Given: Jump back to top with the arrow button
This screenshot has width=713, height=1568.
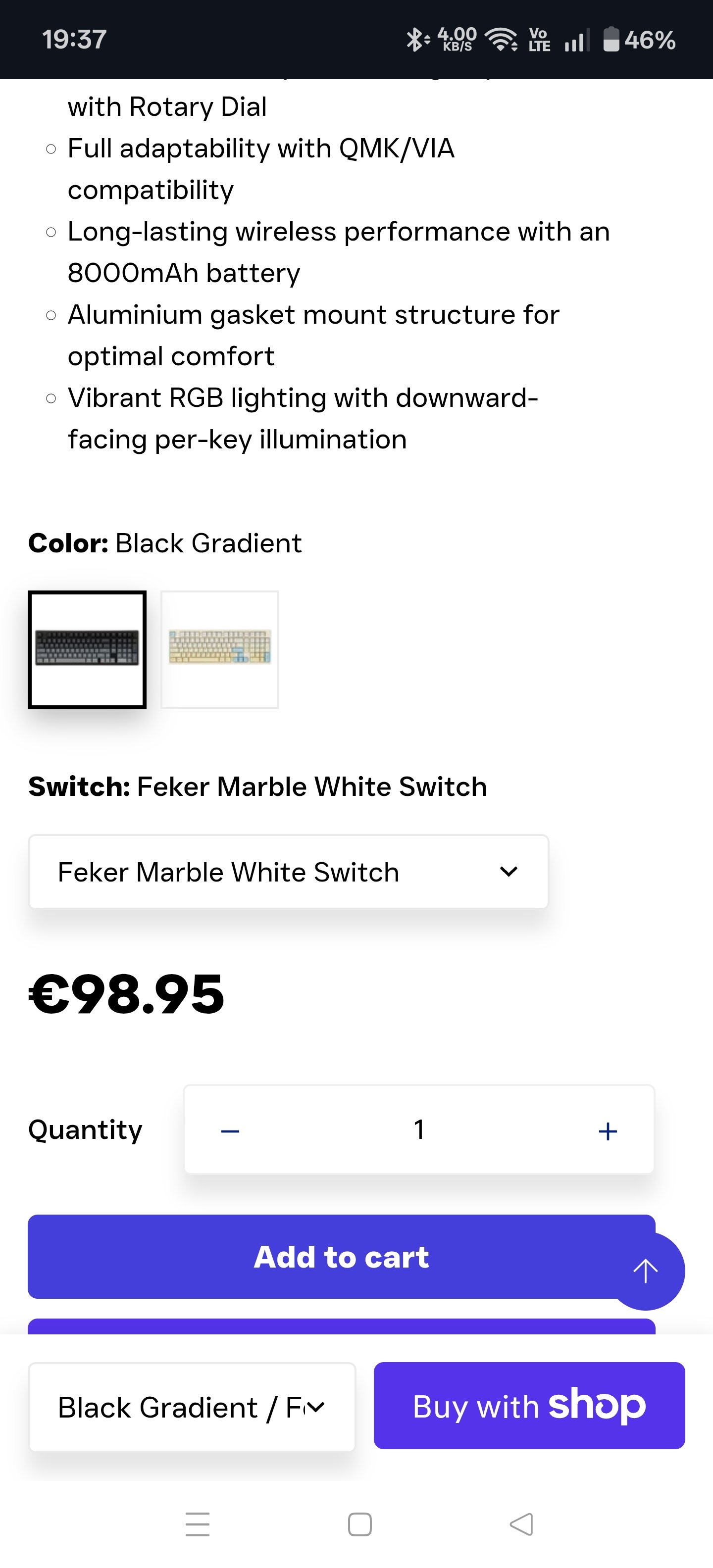Looking at the screenshot, I should coord(646,1271).
